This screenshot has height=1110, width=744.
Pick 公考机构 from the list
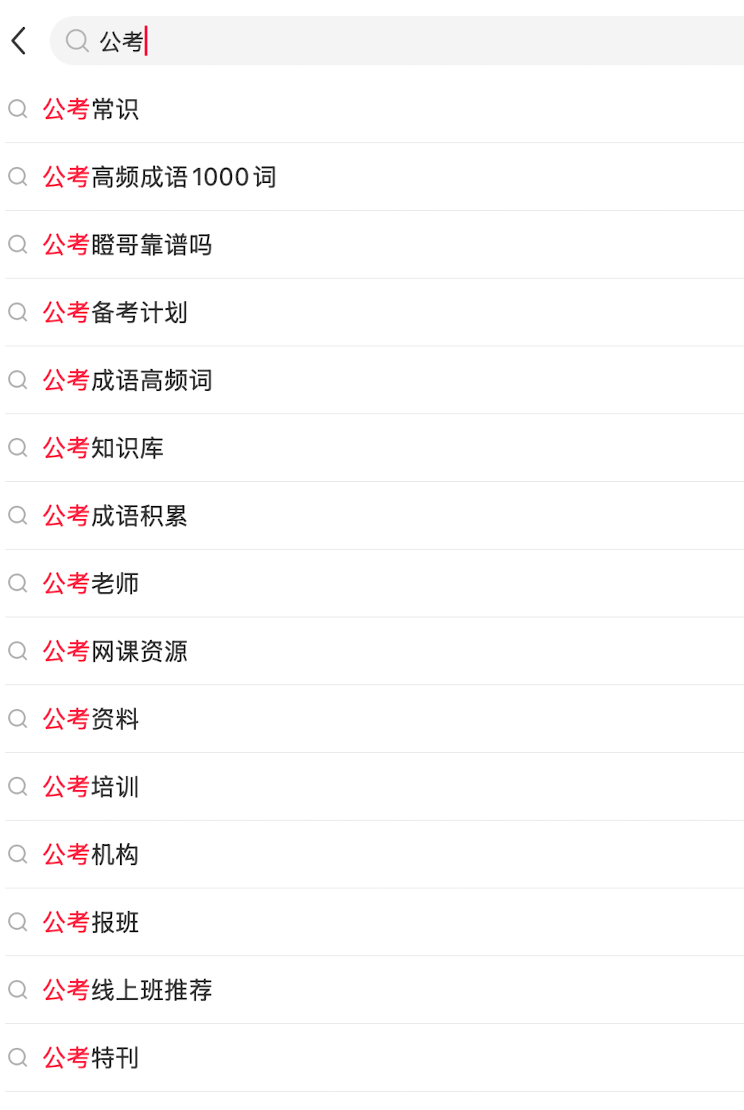tap(91, 855)
